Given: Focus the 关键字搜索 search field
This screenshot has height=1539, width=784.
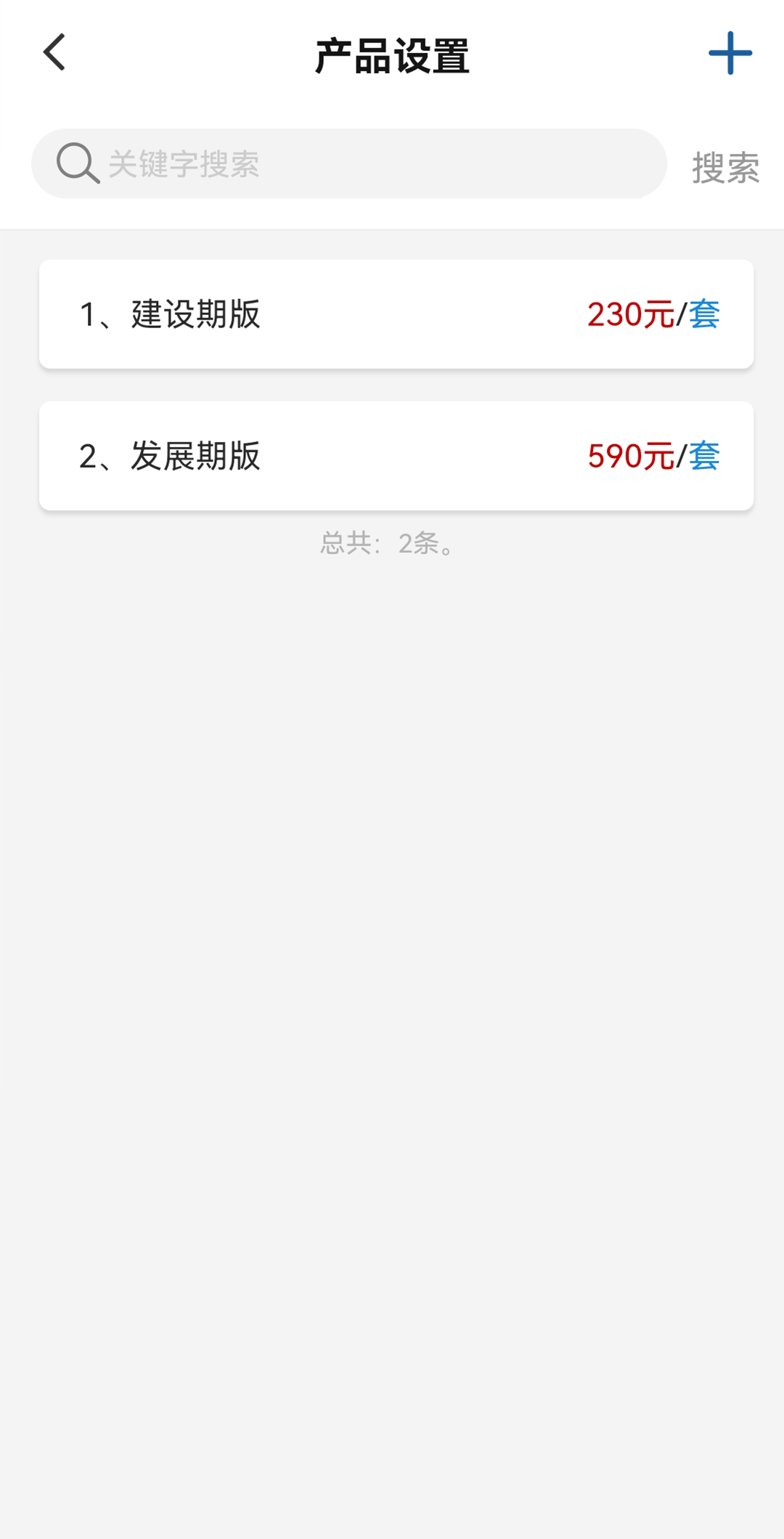Looking at the screenshot, I should click(349, 164).
